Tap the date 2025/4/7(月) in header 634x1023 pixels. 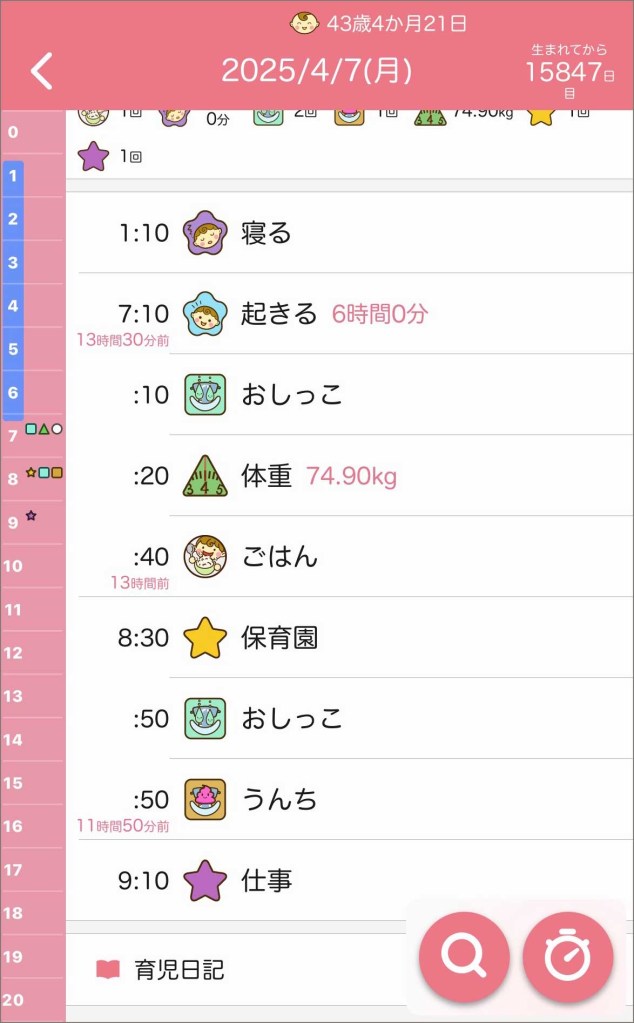click(x=316, y=71)
